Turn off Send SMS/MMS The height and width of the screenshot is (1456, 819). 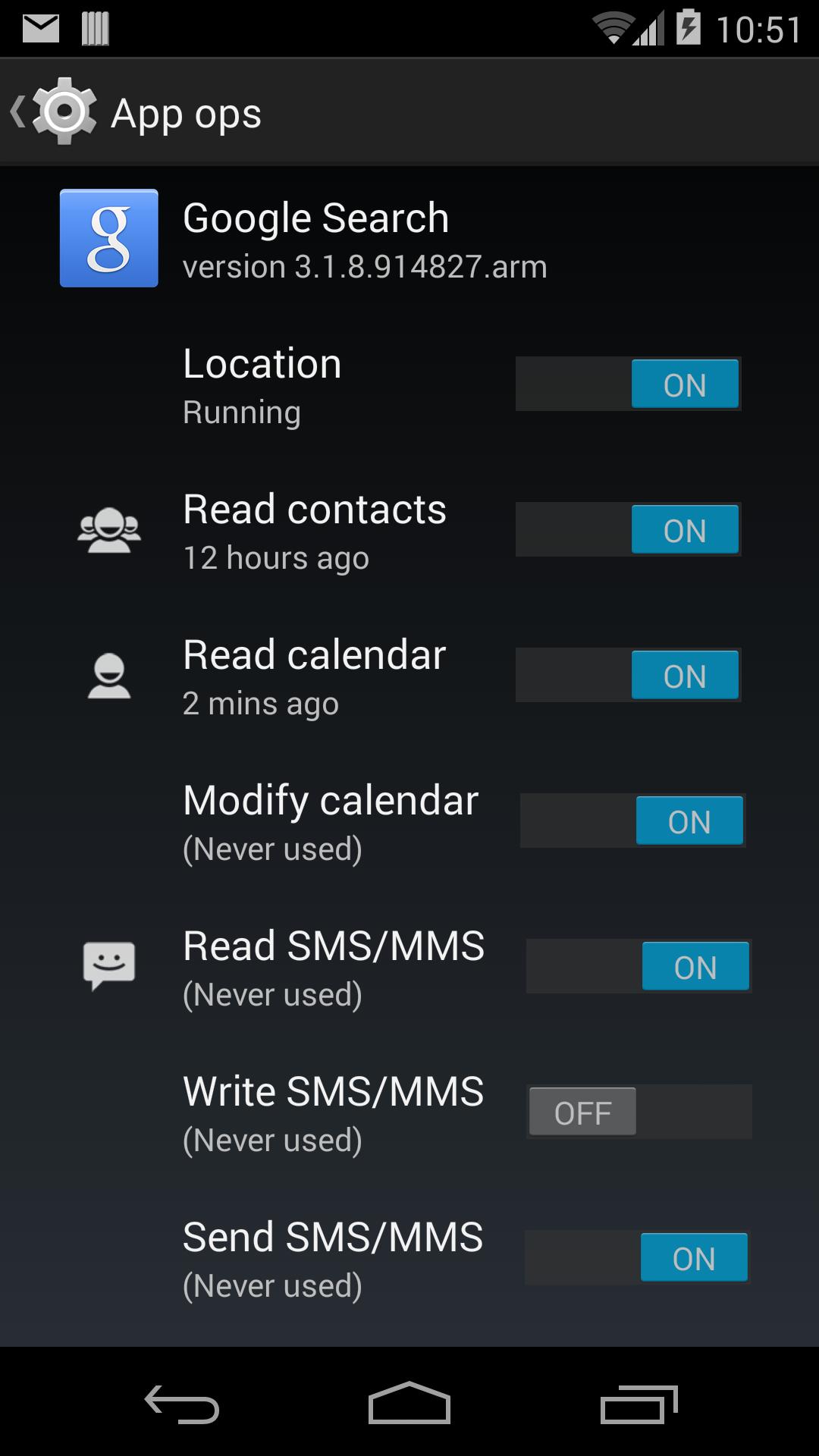point(637,1258)
